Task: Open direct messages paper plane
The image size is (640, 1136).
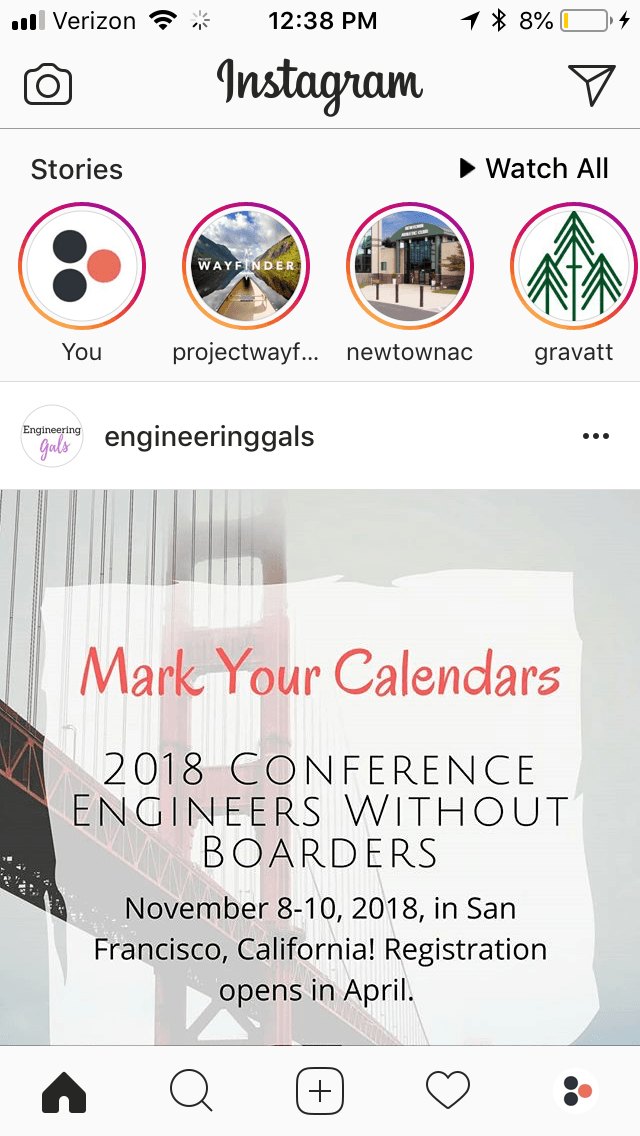Action: 591,84
